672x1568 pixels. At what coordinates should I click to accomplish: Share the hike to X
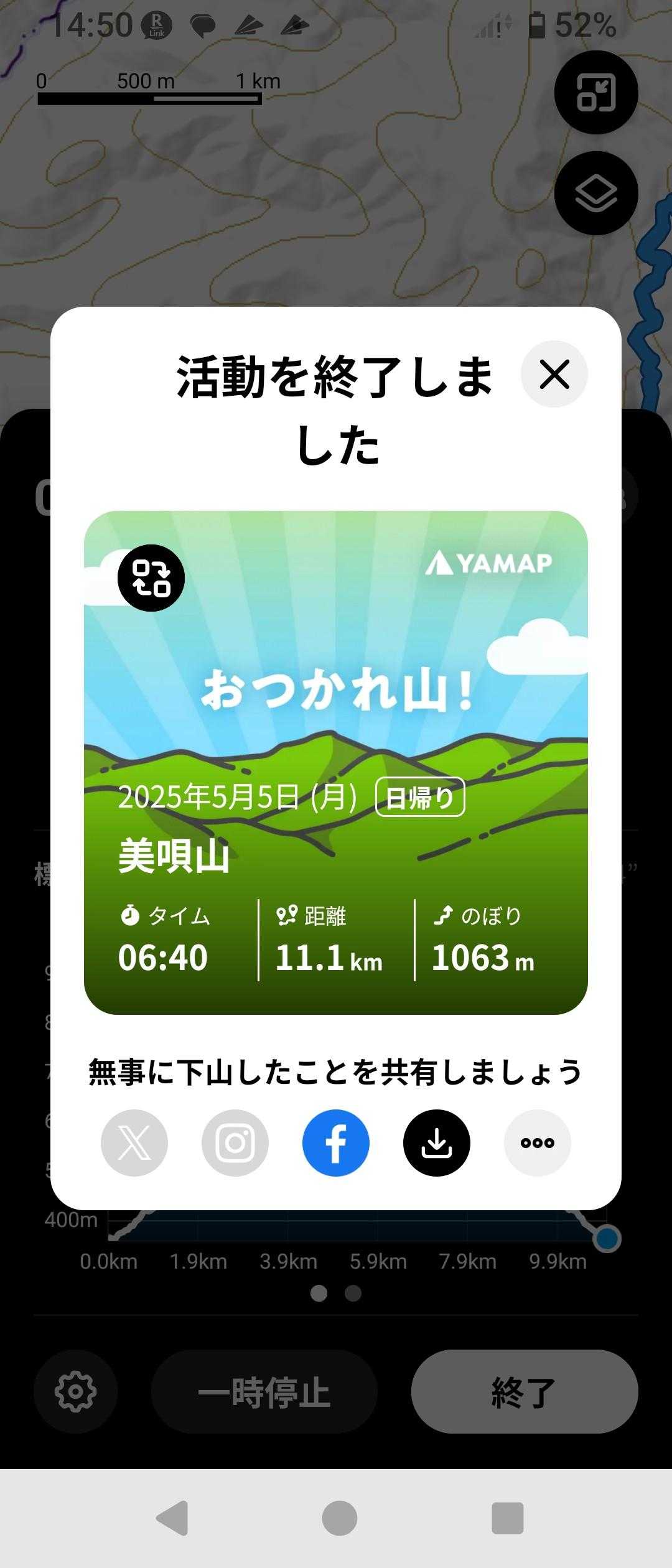tap(134, 1143)
